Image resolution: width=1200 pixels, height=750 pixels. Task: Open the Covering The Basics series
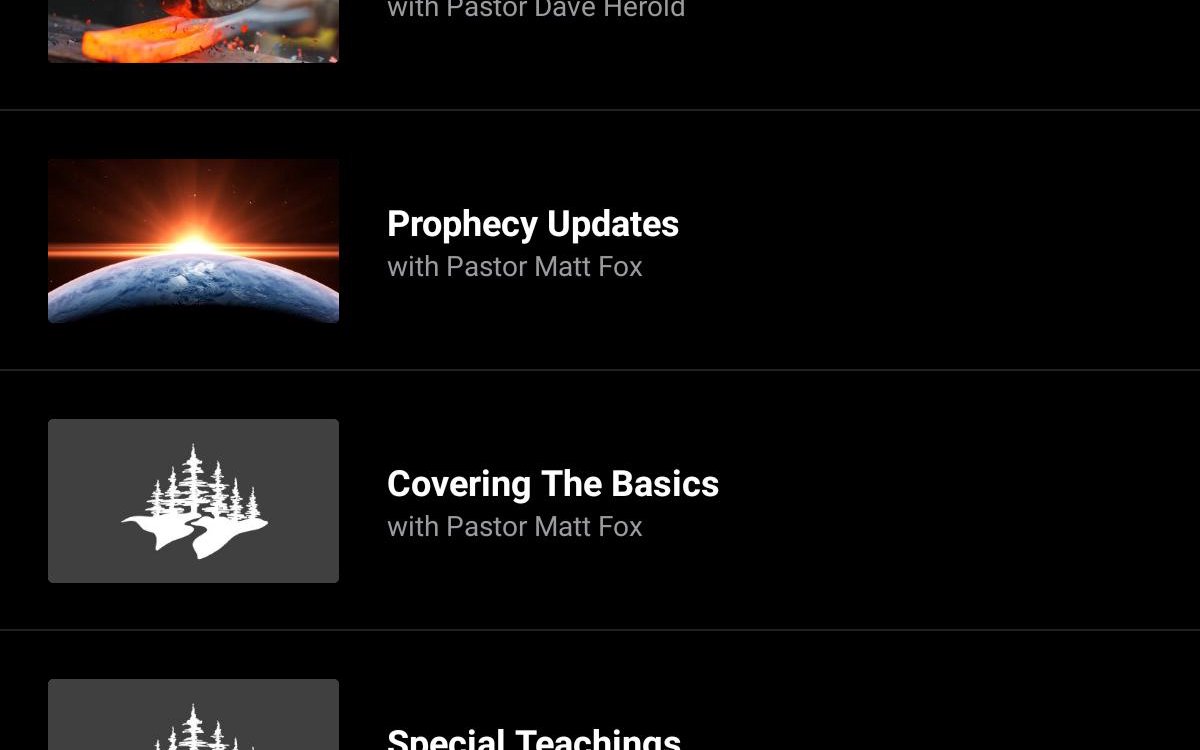552,485
